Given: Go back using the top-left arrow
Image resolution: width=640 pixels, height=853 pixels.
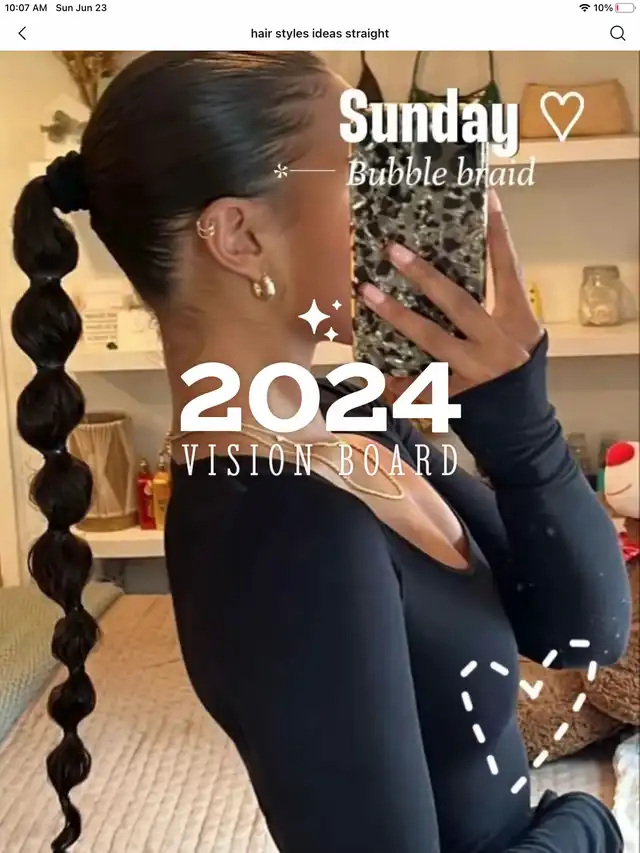Looking at the screenshot, I should pyautogui.click(x=22, y=33).
